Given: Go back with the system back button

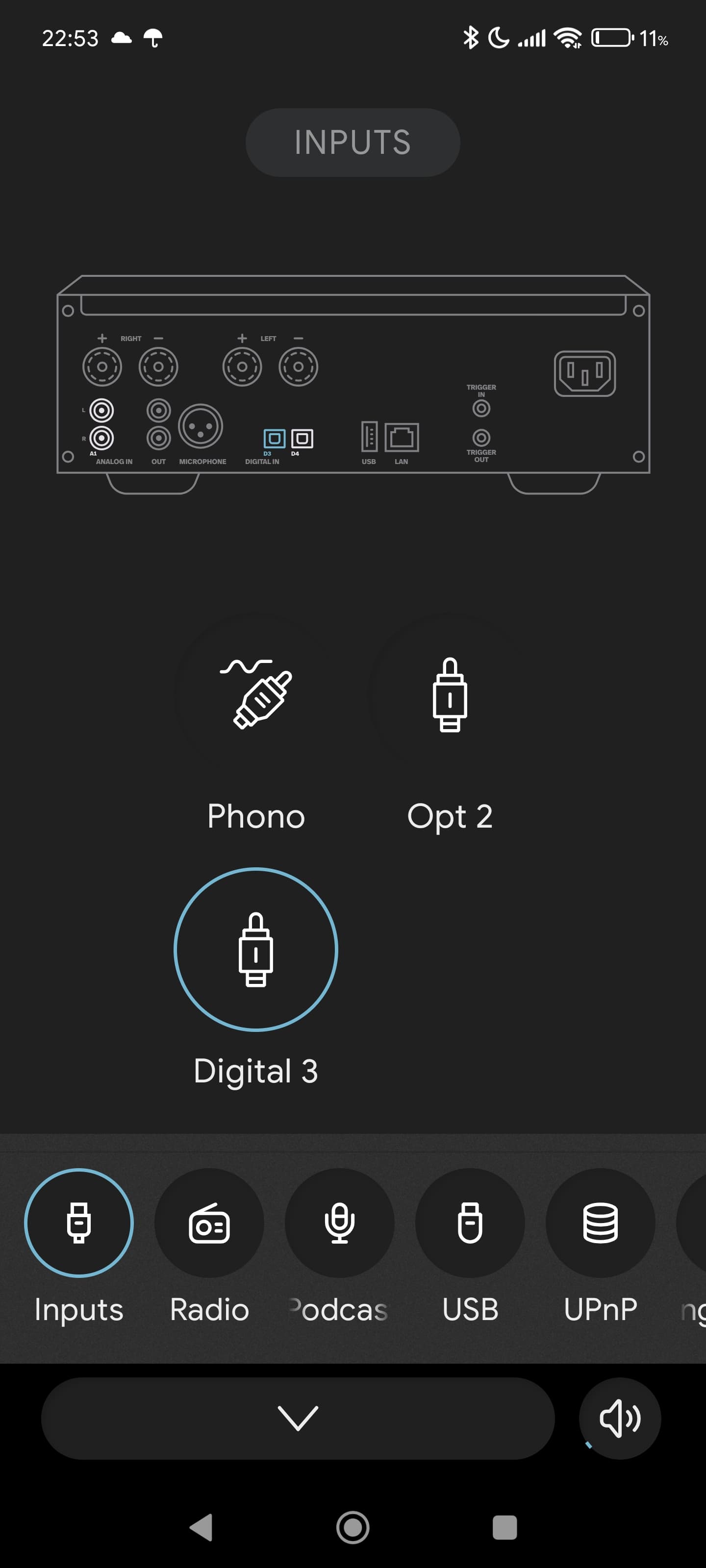Looking at the screenshot, I should [x=202, y=1527].
